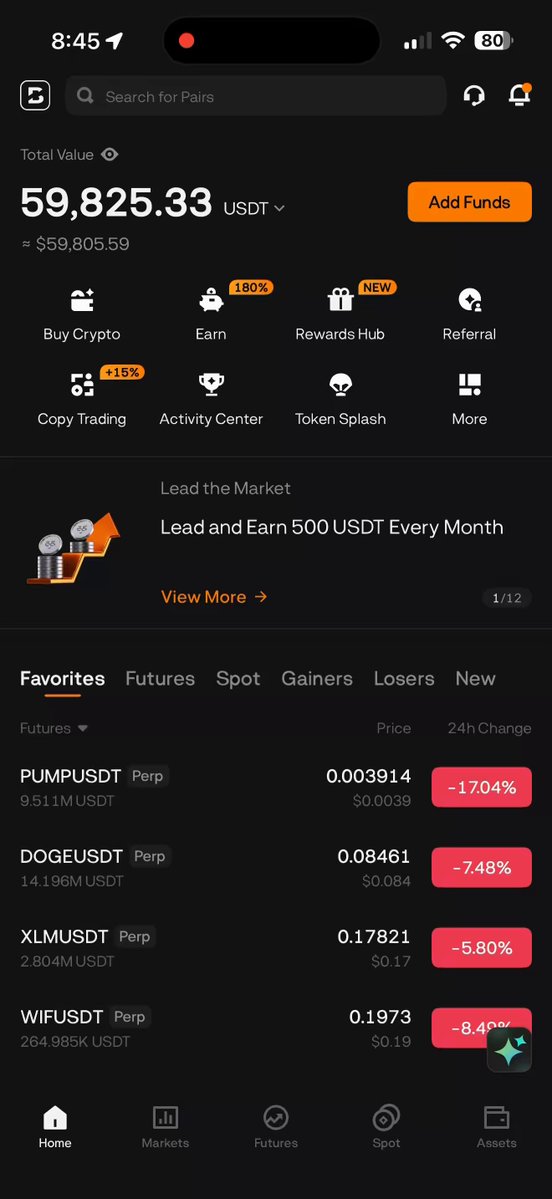Open the Token Splash shortcut
Screen dimensions: 552x1199
point(340,398)
